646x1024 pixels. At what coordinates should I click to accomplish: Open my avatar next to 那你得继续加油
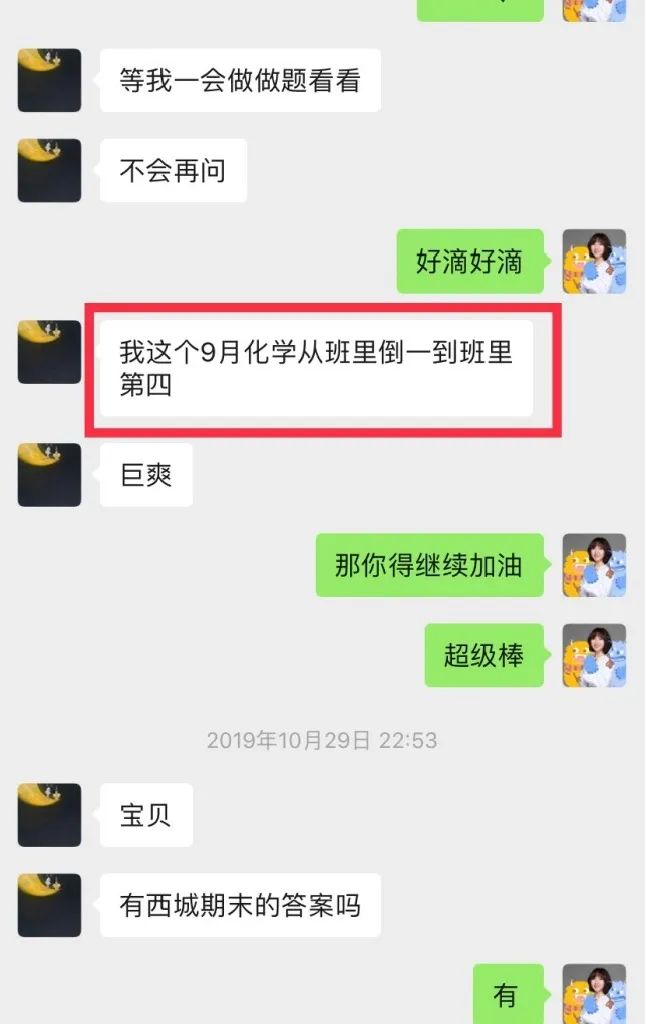(x=594, y=565)
